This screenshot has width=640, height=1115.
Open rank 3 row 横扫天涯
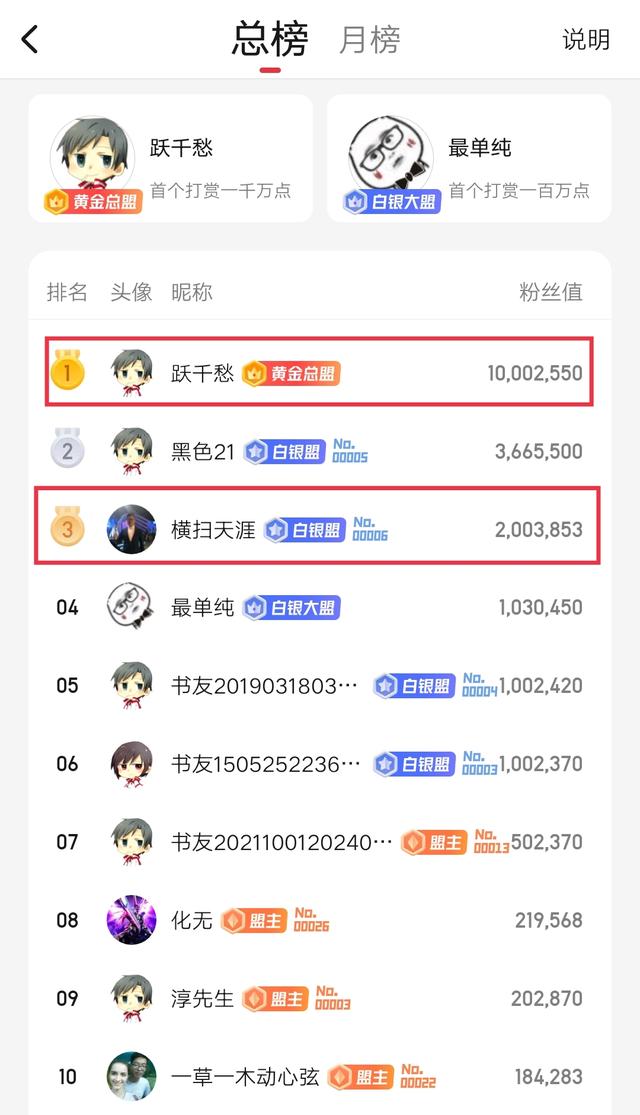(319, 529)
